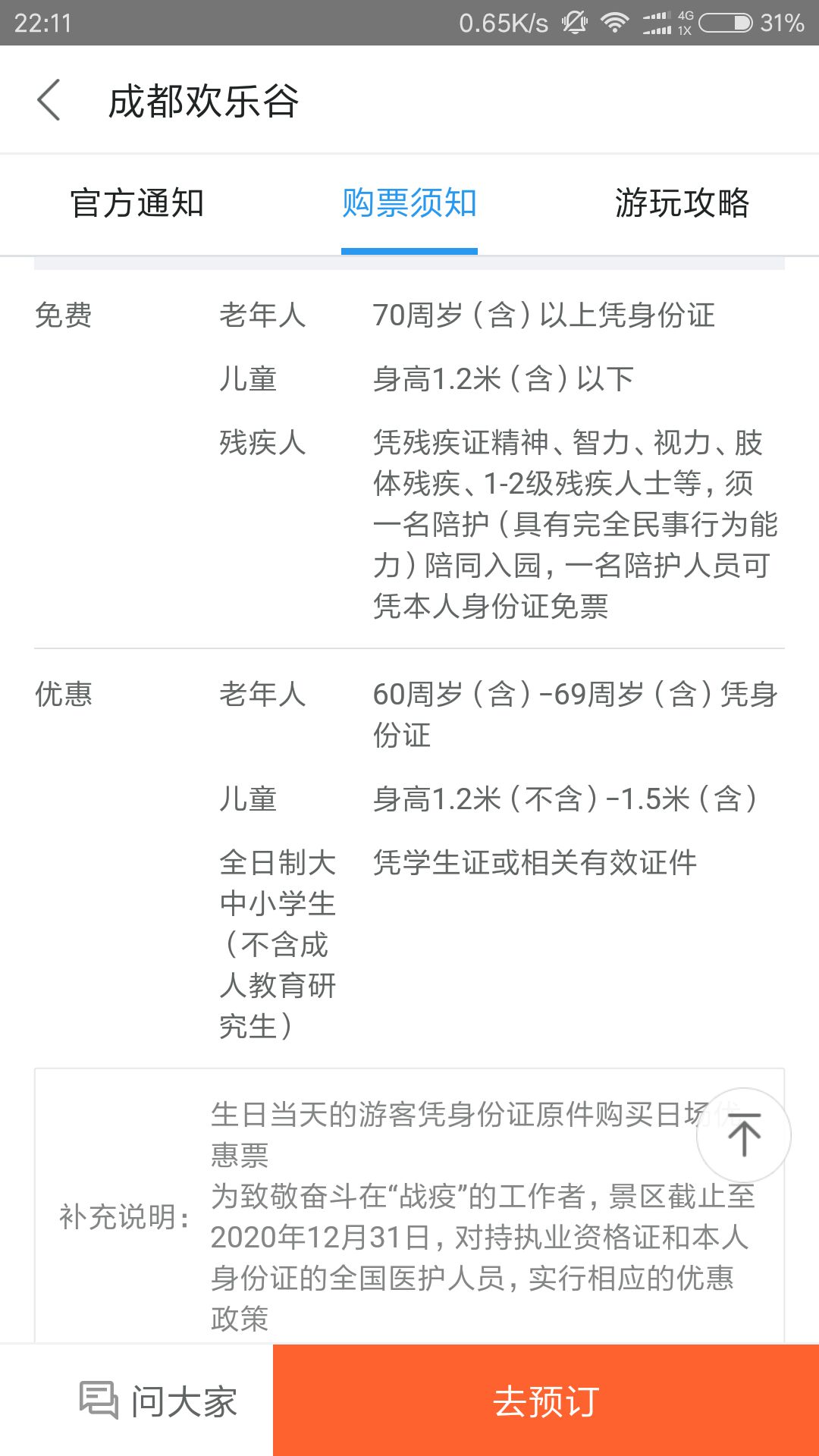Screen dimensions: 819x1456
Task: Tap the back-to-top arrow button
Action: point(743,1135)
